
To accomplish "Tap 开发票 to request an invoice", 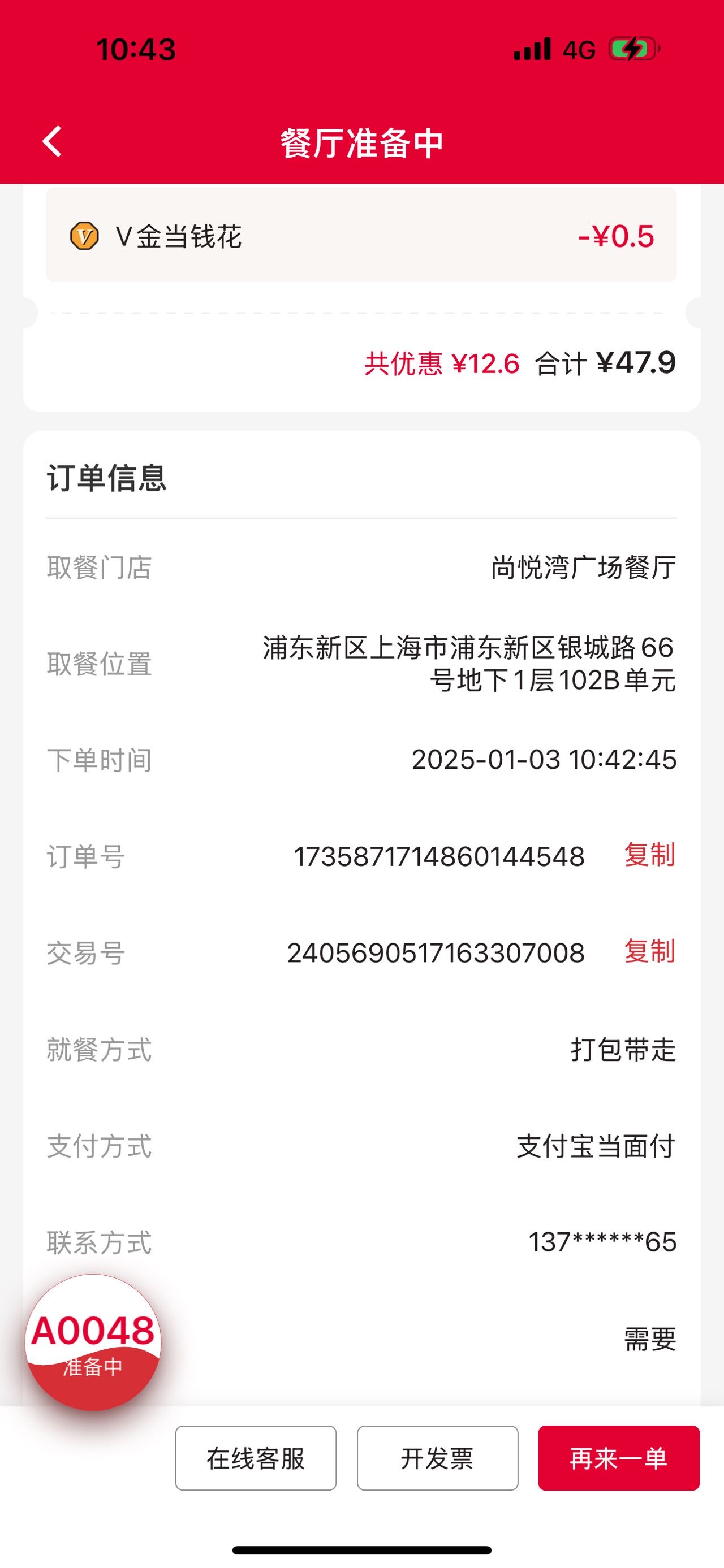I will 437,1458.
